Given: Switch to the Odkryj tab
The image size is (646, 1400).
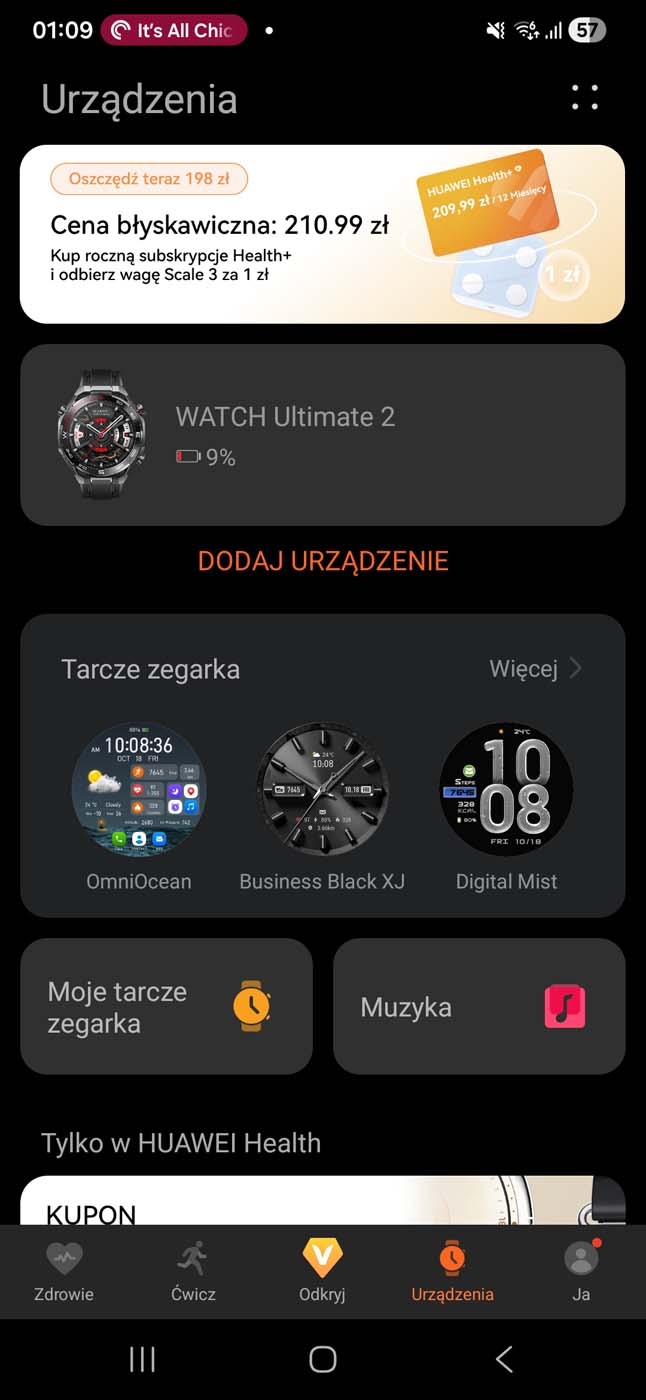Looking at the screenshot, I should [322, 1270].
